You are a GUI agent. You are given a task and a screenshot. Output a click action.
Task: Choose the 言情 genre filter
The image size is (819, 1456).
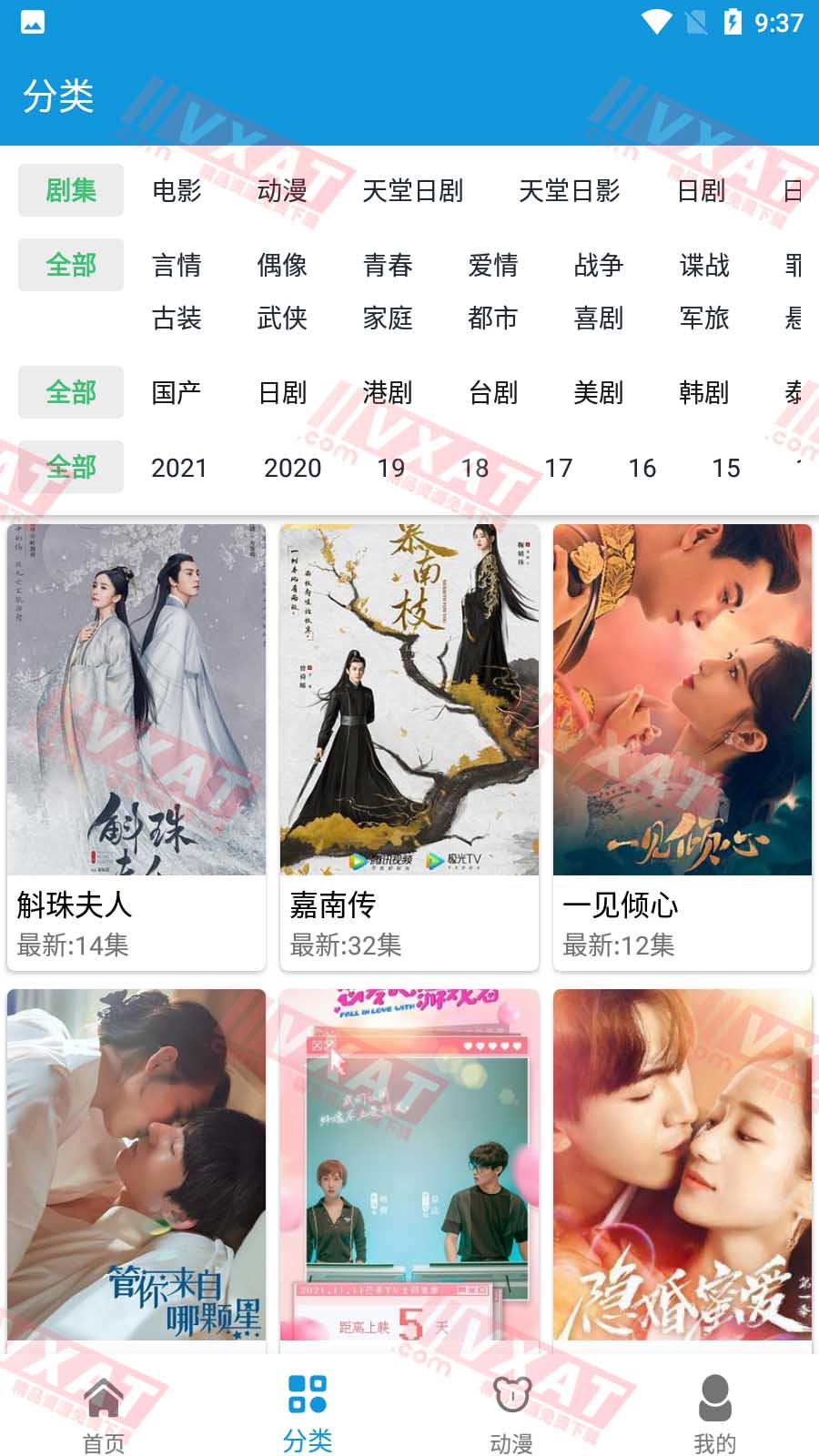(178, 265)
